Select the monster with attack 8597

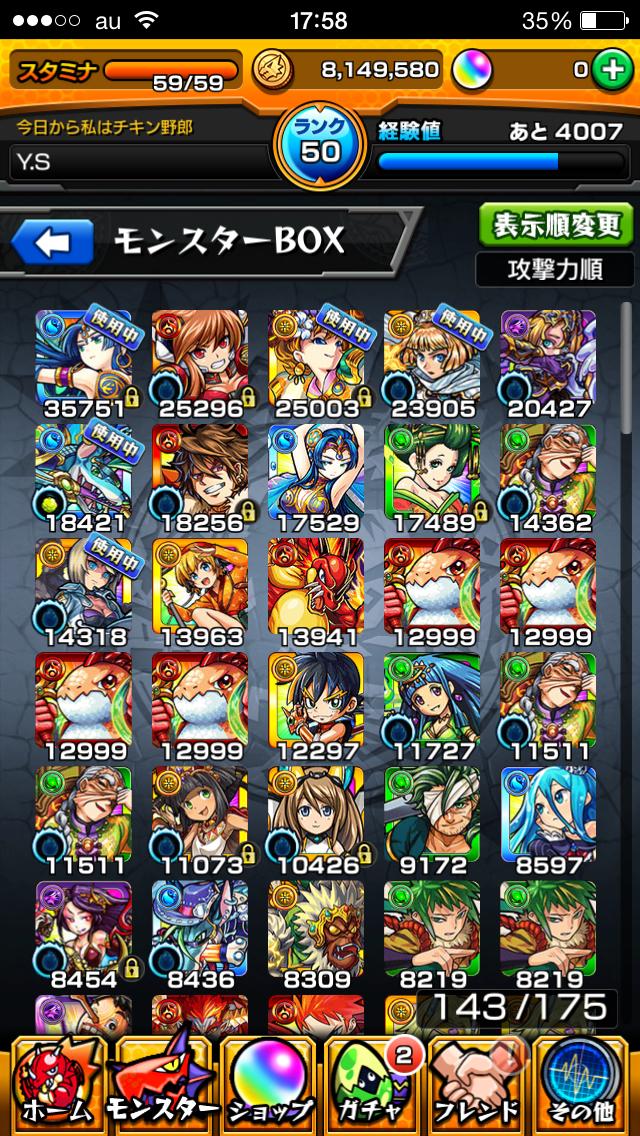click(x=547, y=813)
